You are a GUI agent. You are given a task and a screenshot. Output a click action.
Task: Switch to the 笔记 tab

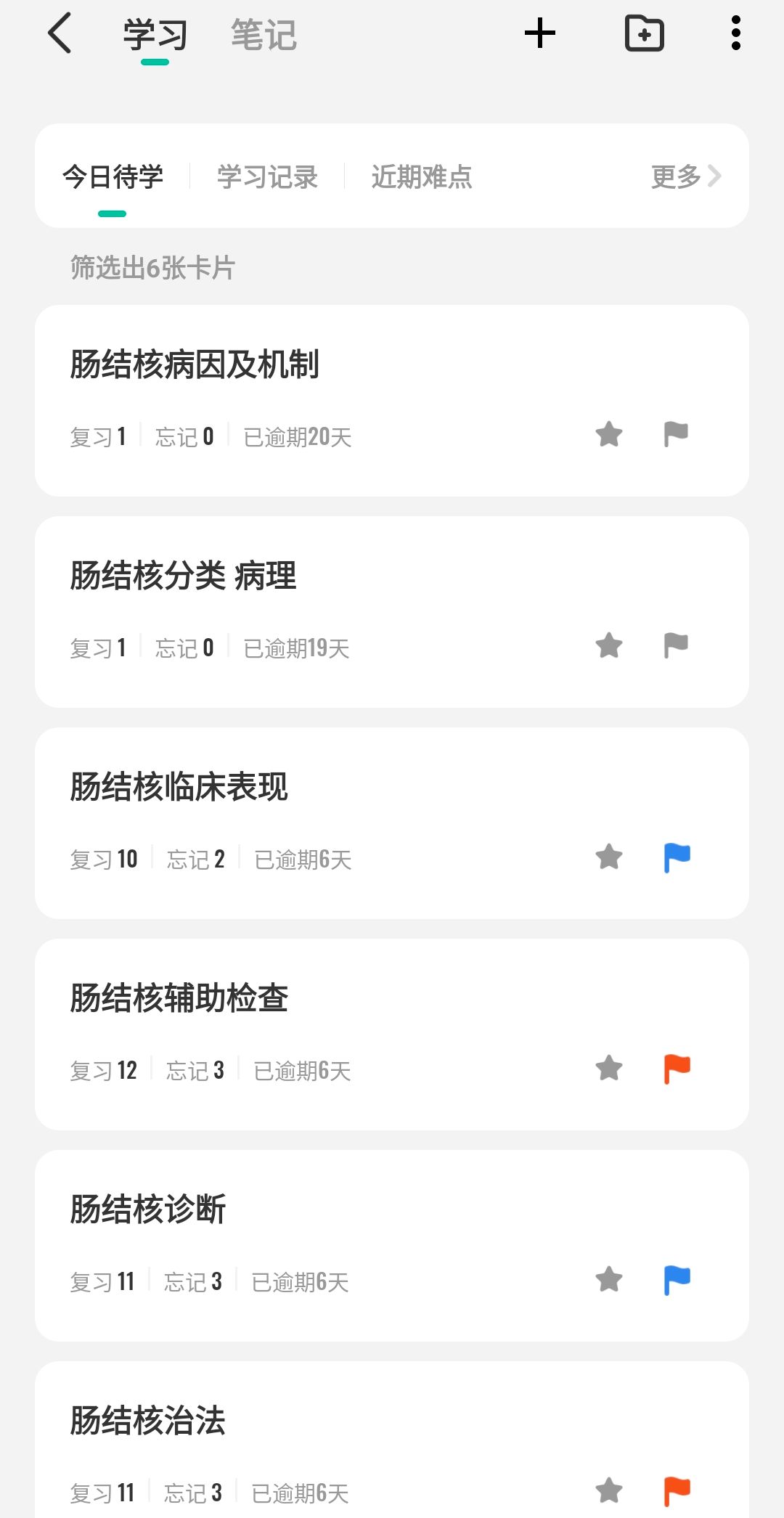tap(264, 35)
